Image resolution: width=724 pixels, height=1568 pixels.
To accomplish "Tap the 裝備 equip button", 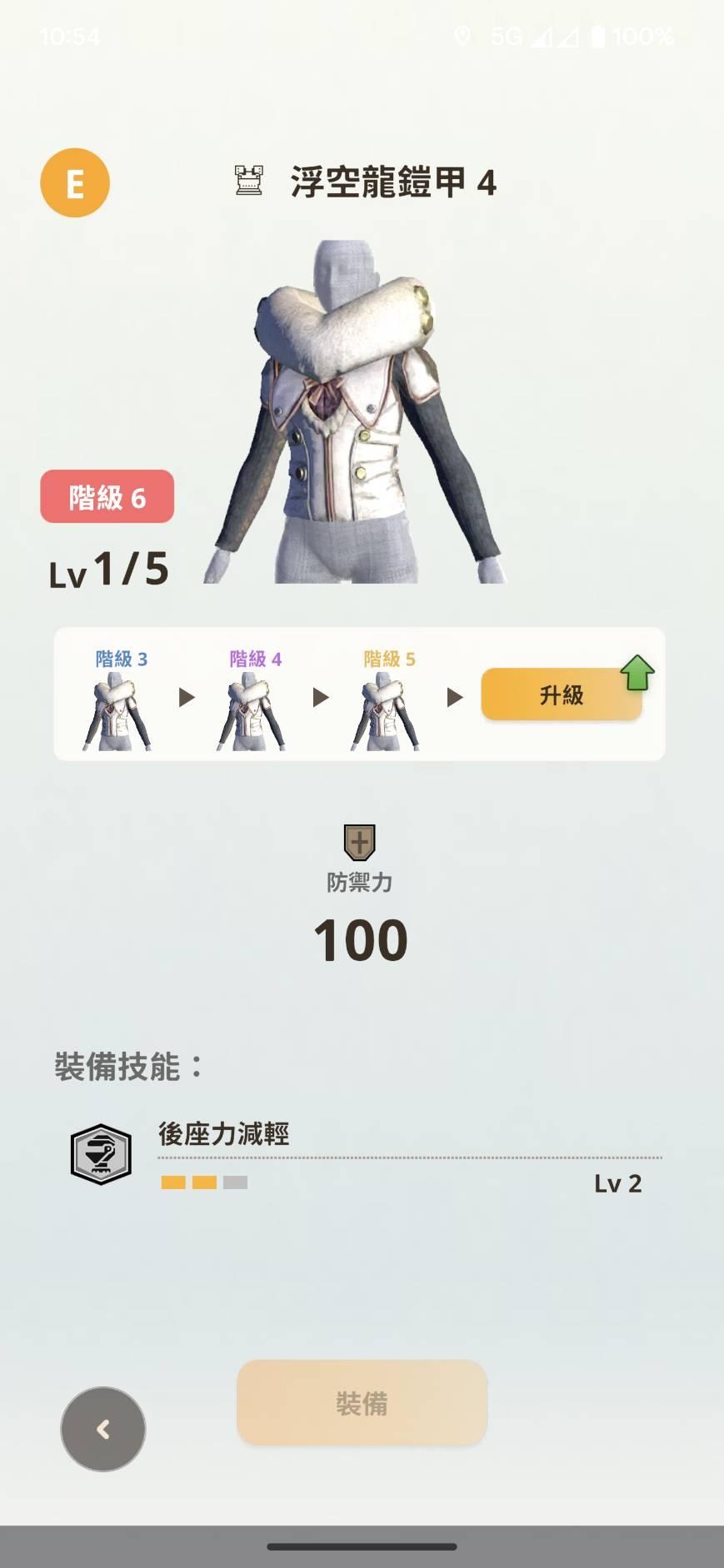I will [362, 1403].
